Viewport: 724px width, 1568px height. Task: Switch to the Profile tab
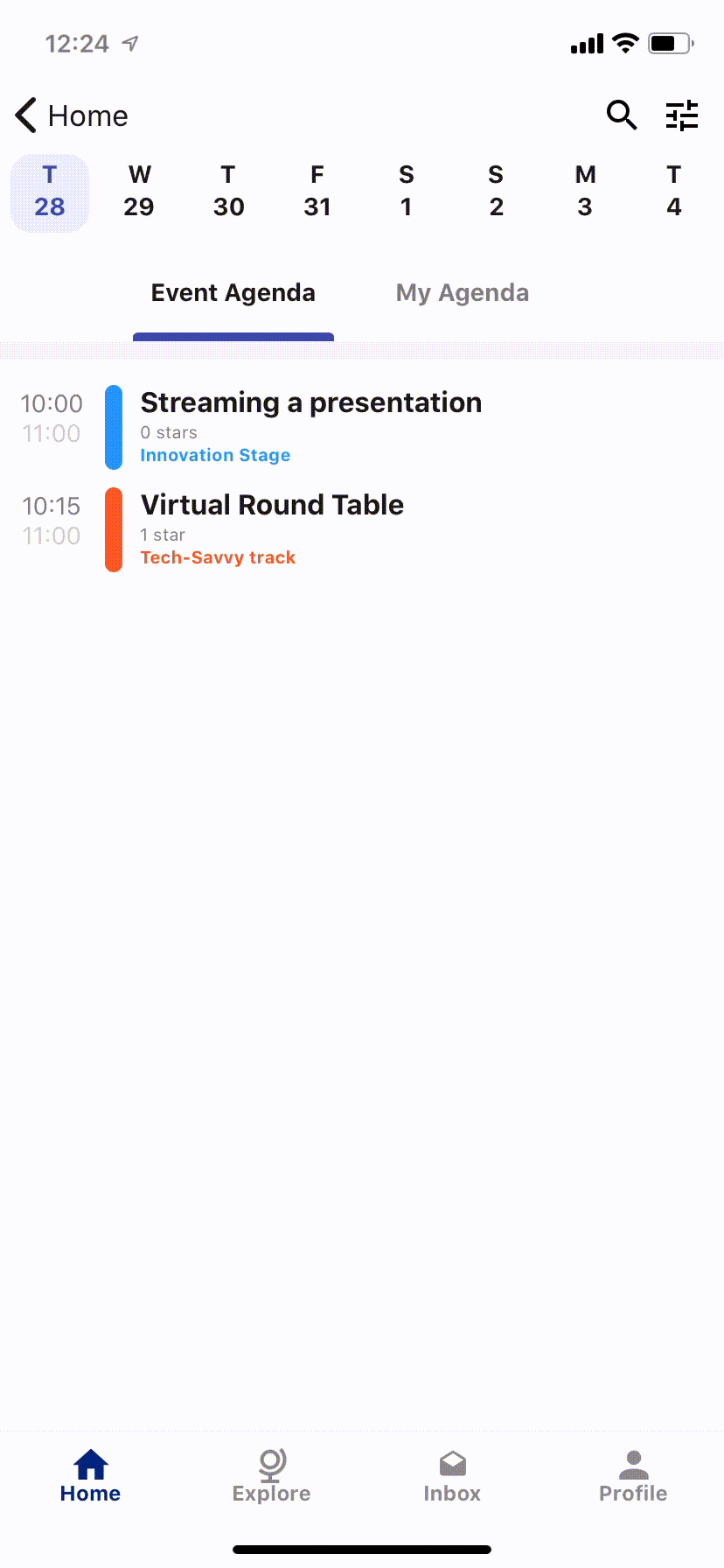tap(632, 1476)
